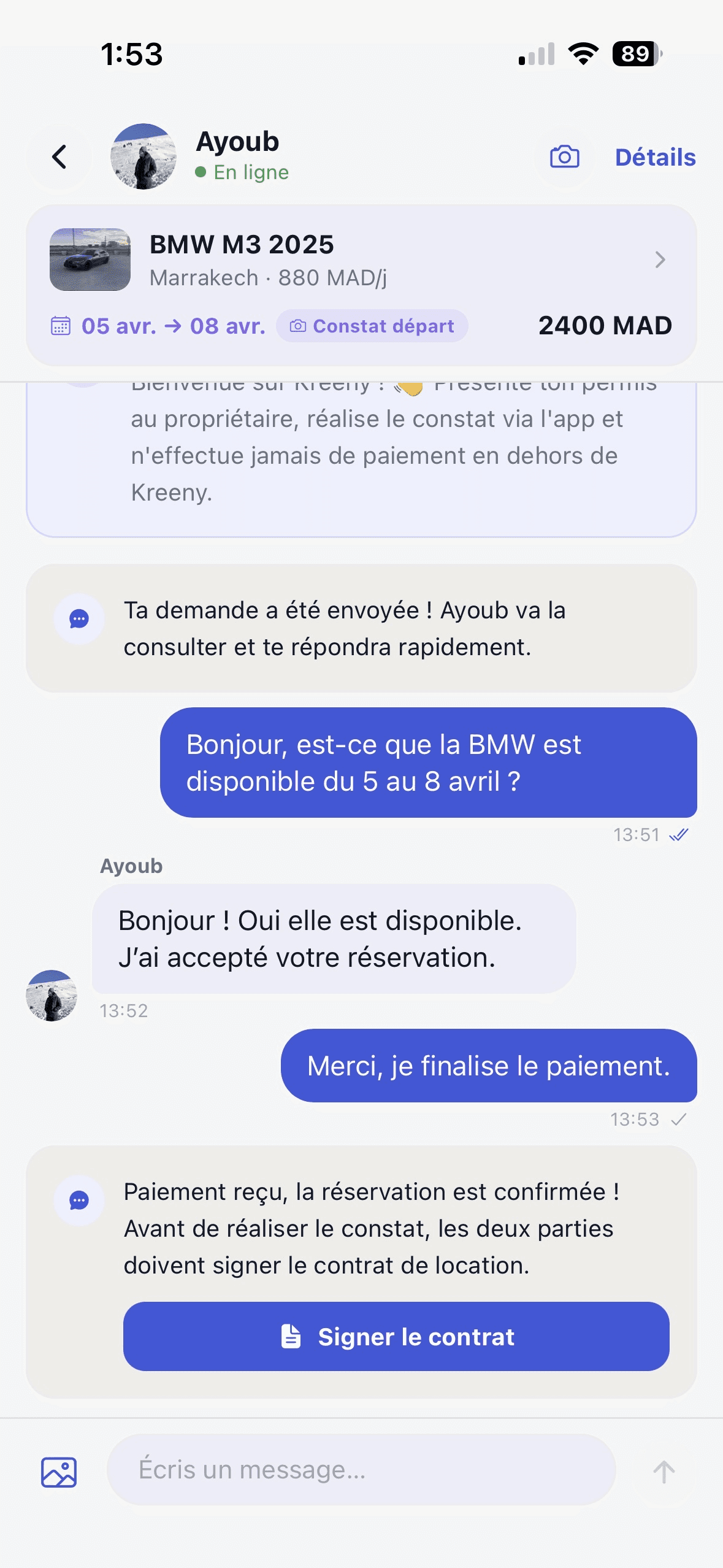Click the document icon inside Signer le contrat
Viewport: 723px width, 1568px height.
coord(291,1337)
